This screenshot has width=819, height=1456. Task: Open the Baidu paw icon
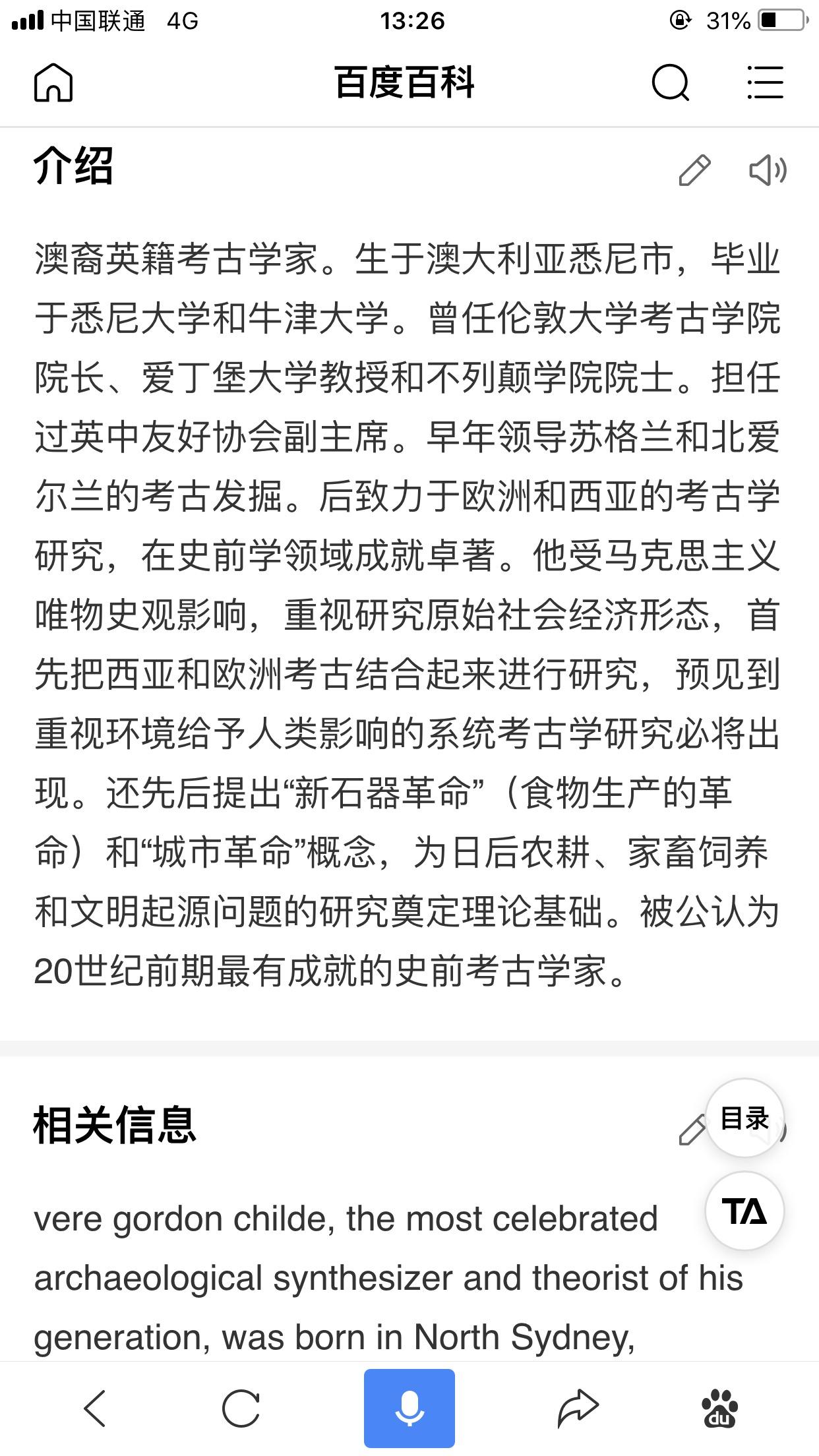pos(719,1409)
